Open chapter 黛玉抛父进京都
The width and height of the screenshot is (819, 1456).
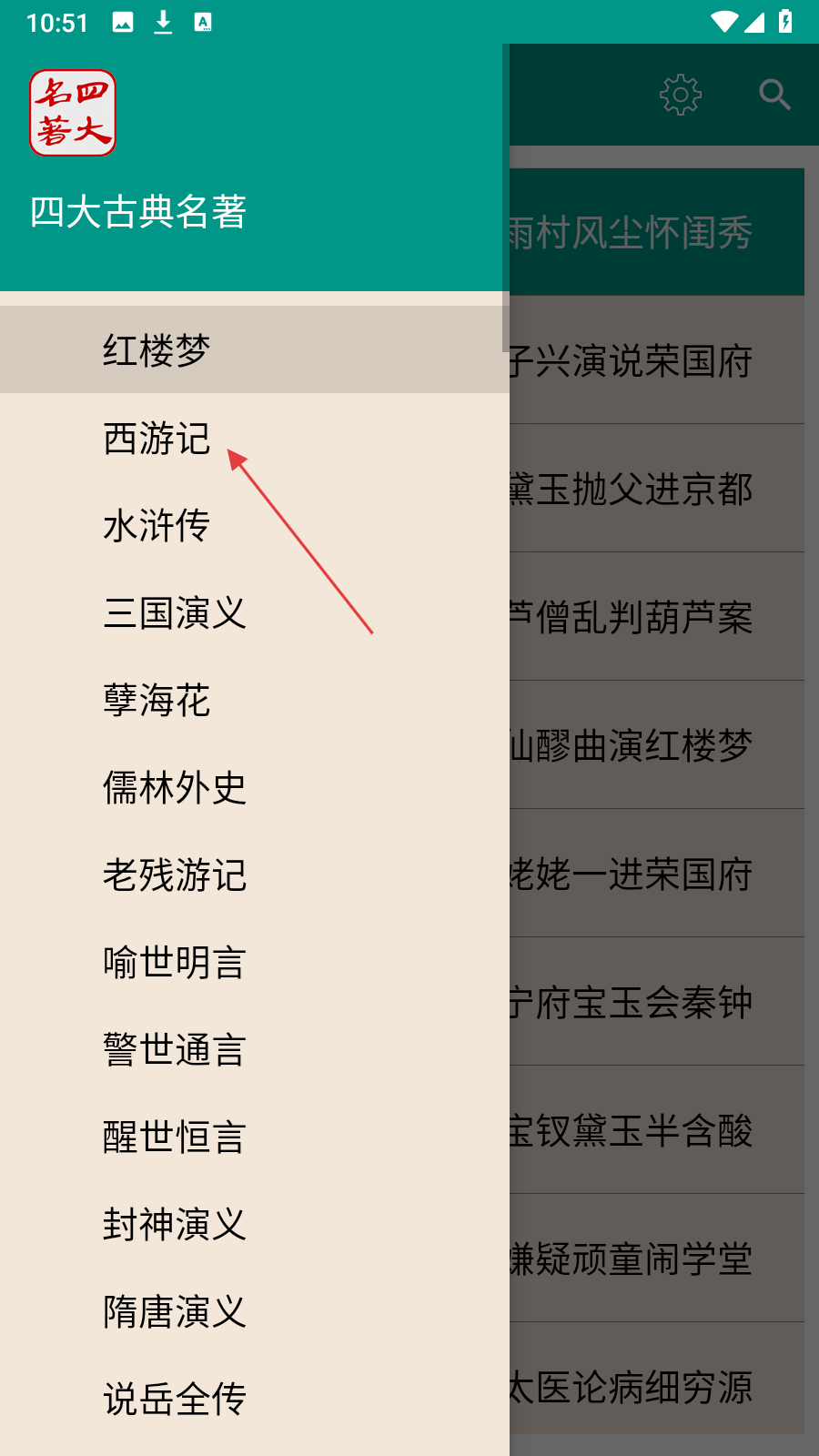coord(655,489)
